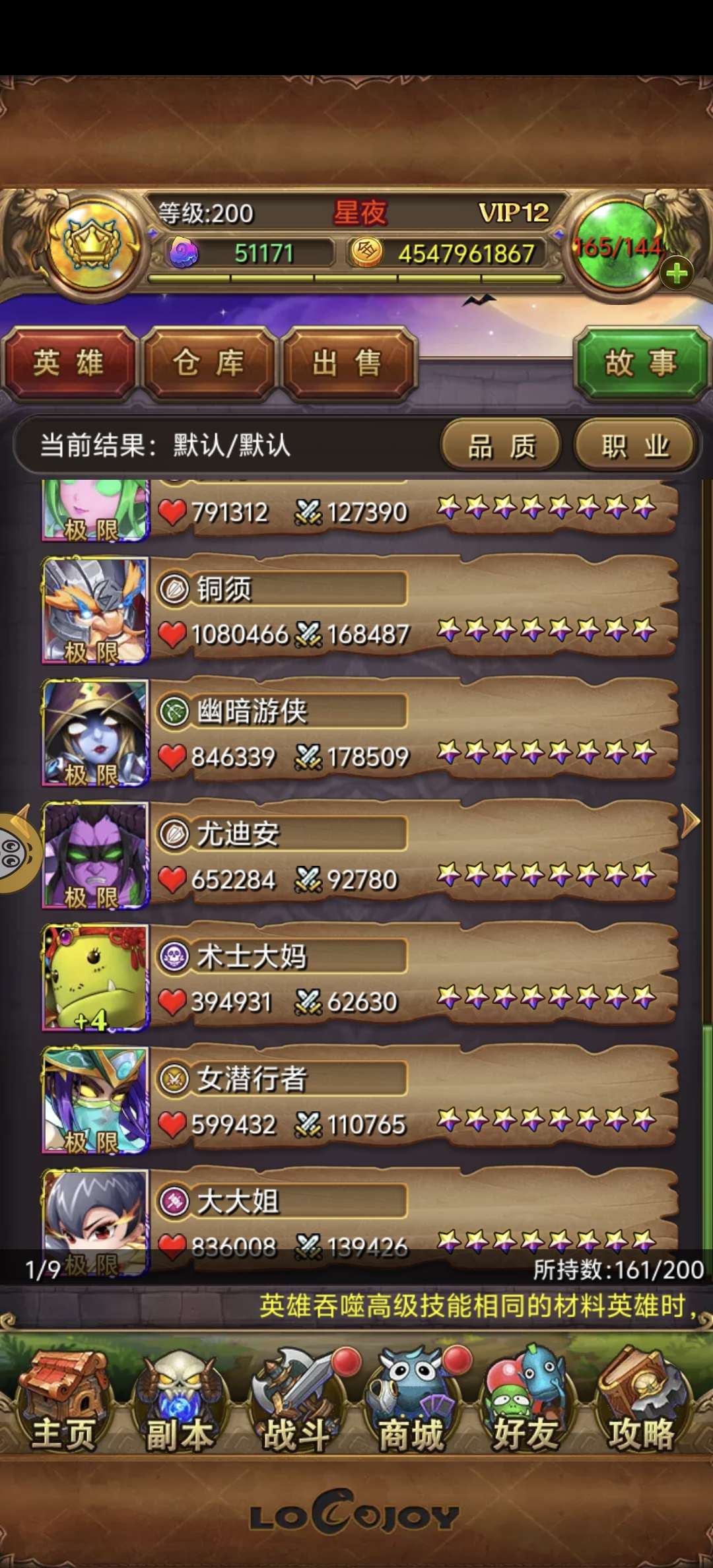Go to 主页 in bottom navigation
Viewport: 713px width, 1568px height.
pos(63,1400)
